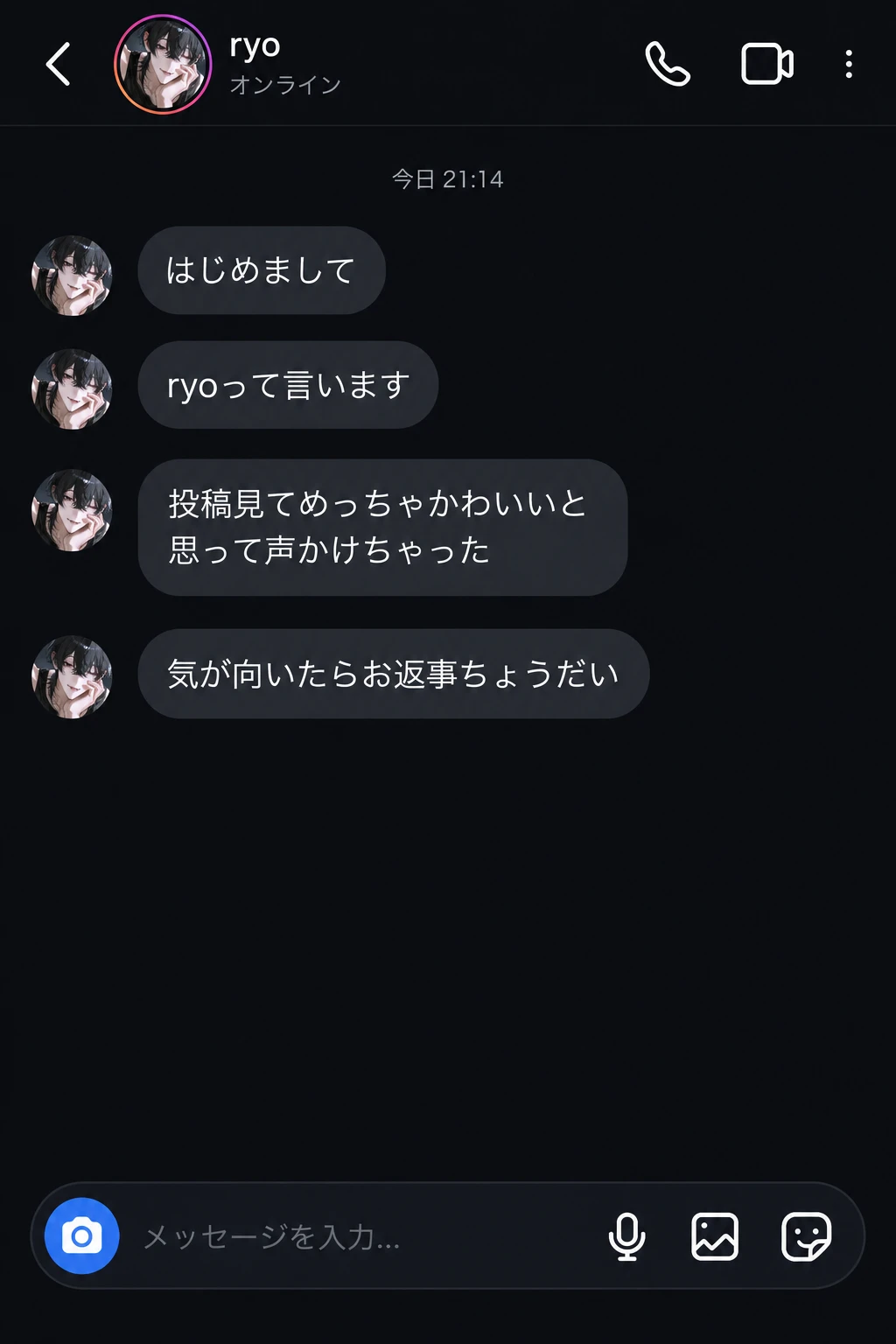Go back from the ryo chat
Image resolution: width=896 pixels, height=1344 pixels.
coord(58,64)
